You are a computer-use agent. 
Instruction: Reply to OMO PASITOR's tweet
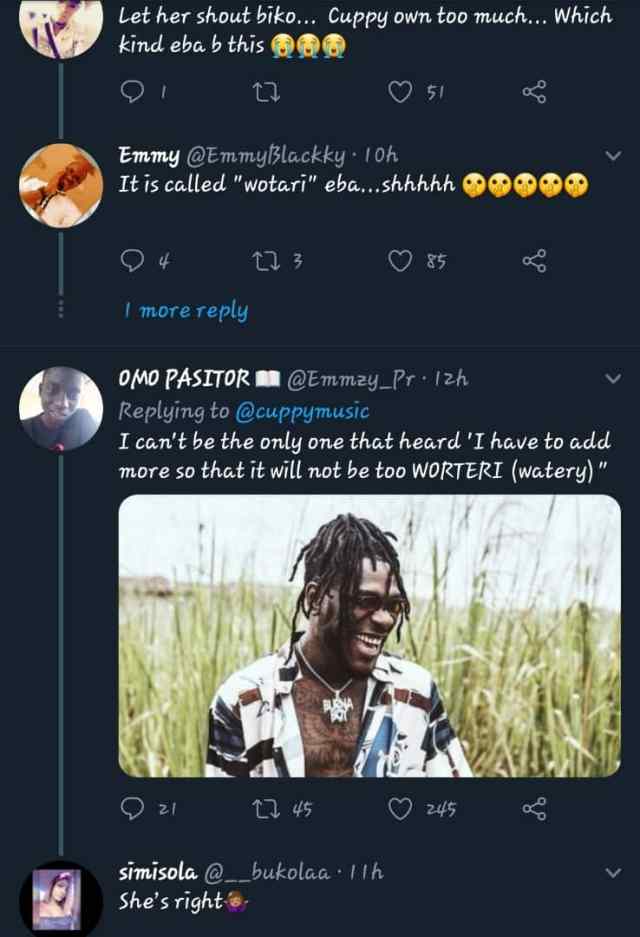(131, 808)
